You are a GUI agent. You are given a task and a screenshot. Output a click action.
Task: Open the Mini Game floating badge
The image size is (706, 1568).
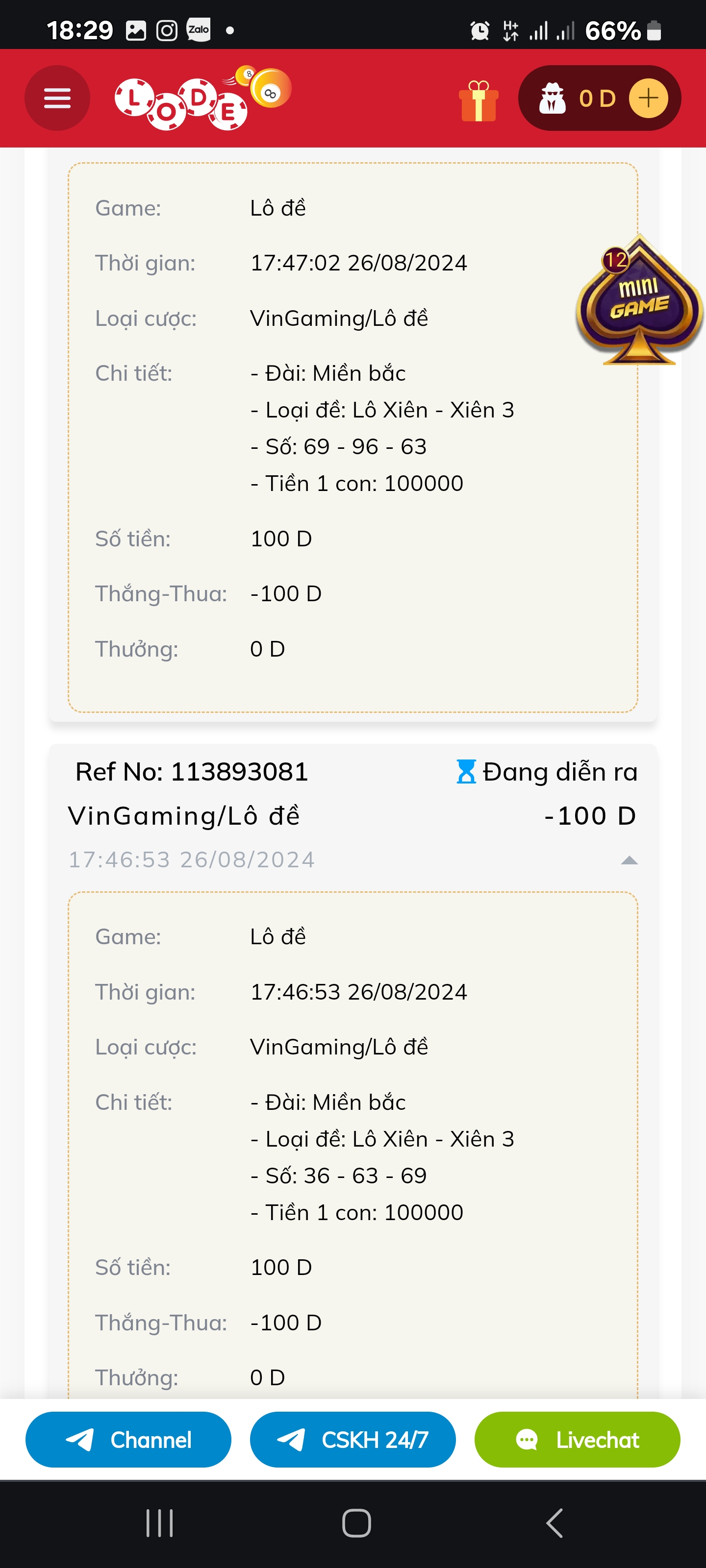point(639,299)
